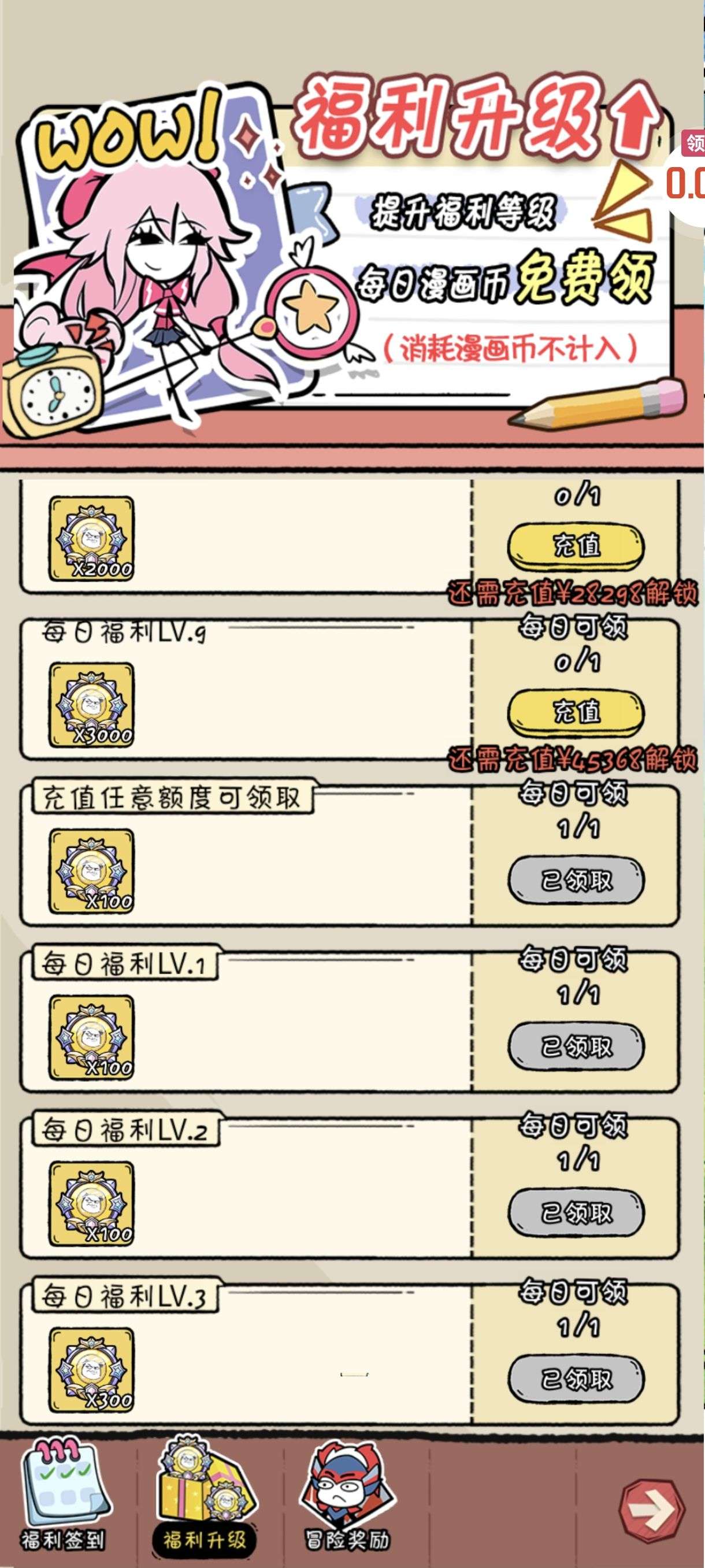Image resolution: width=705 pixels, height=1568 pixels.
Task: Tap 充值 button above ¥28298 unlock notice
Action: tap(576, 545)
